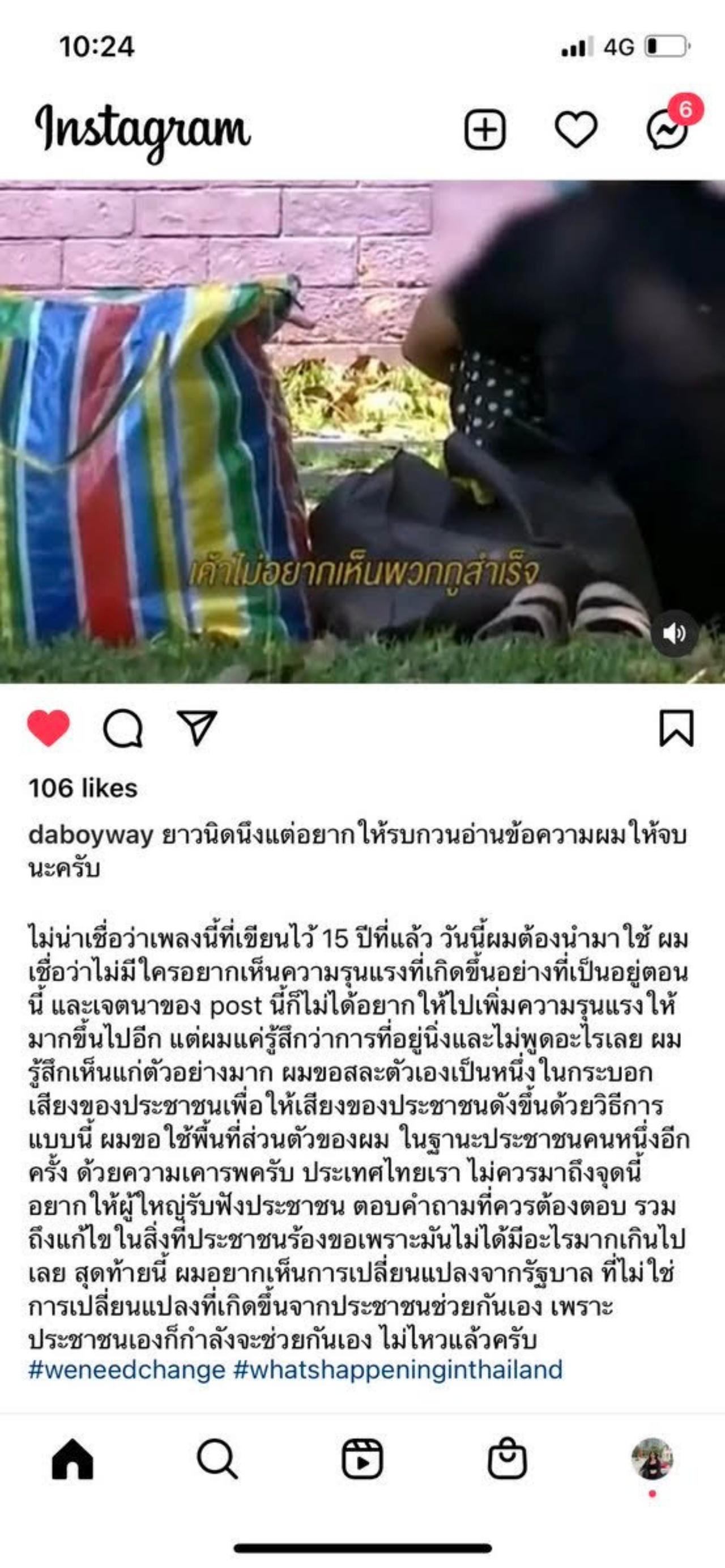725x1568 pixels.
Task: Create a new post with the plus icon
Action: 485,129
